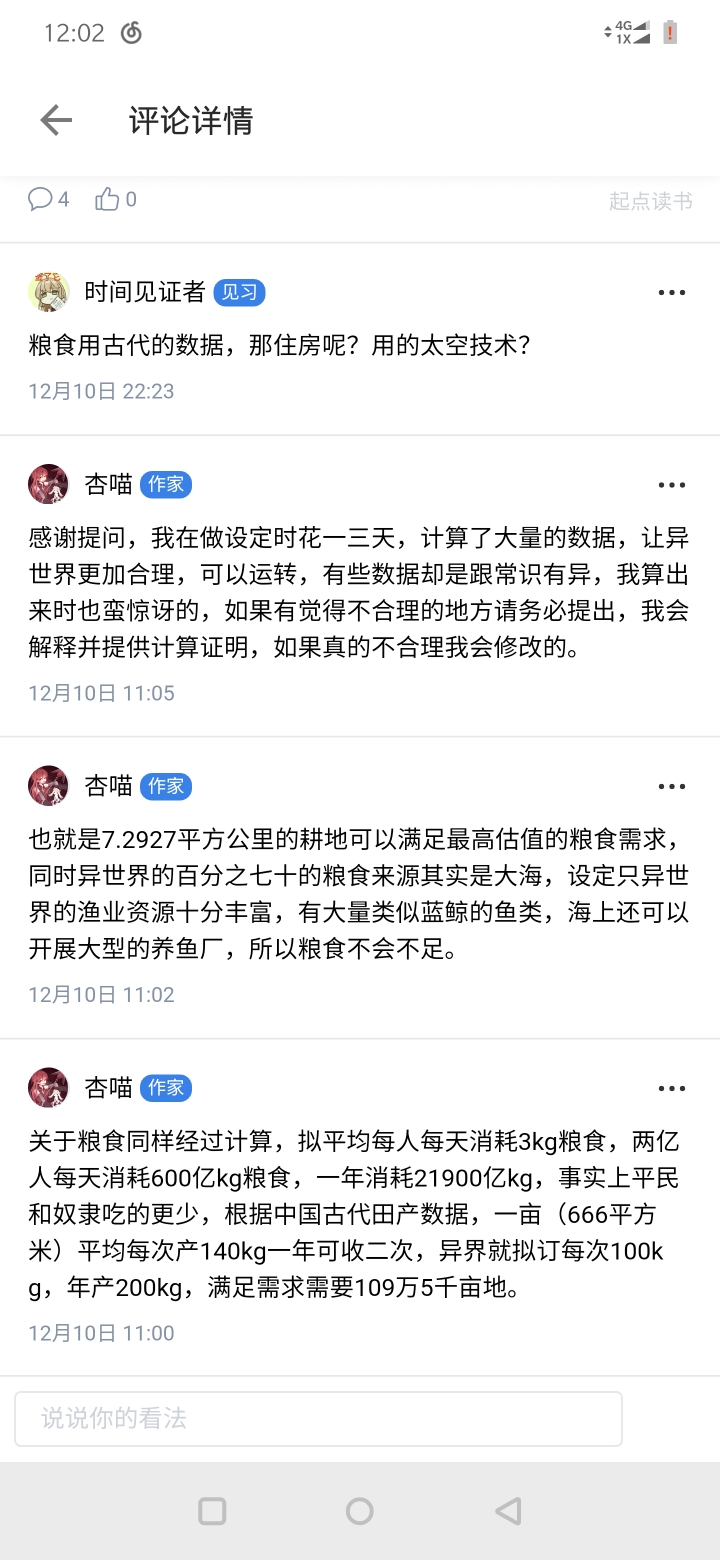720x1560 pixels.
Task: Open the comment icon showing 4 replies
Action: click(41, 199)
